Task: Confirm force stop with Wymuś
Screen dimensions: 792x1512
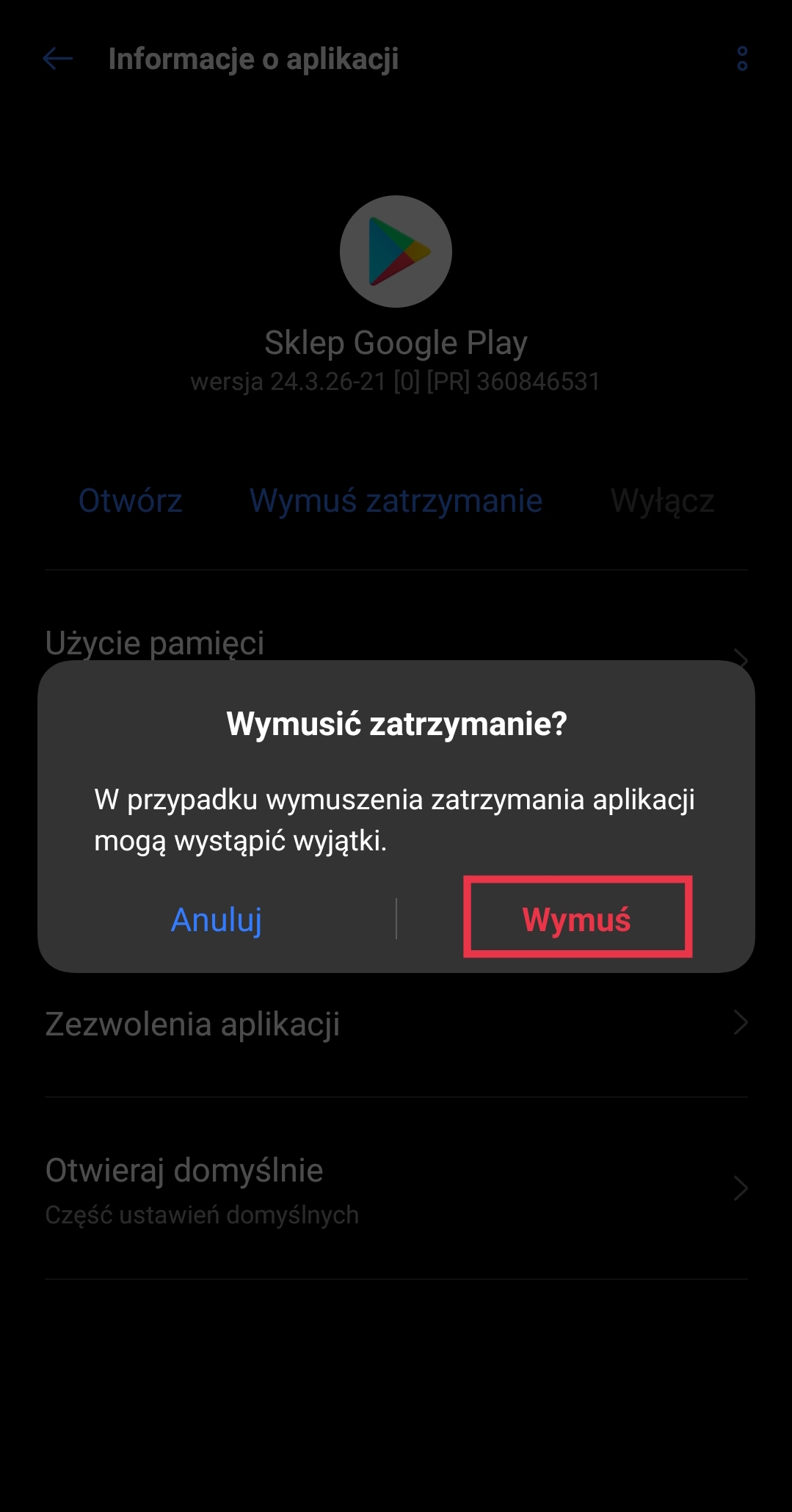Action: point(577,919)
